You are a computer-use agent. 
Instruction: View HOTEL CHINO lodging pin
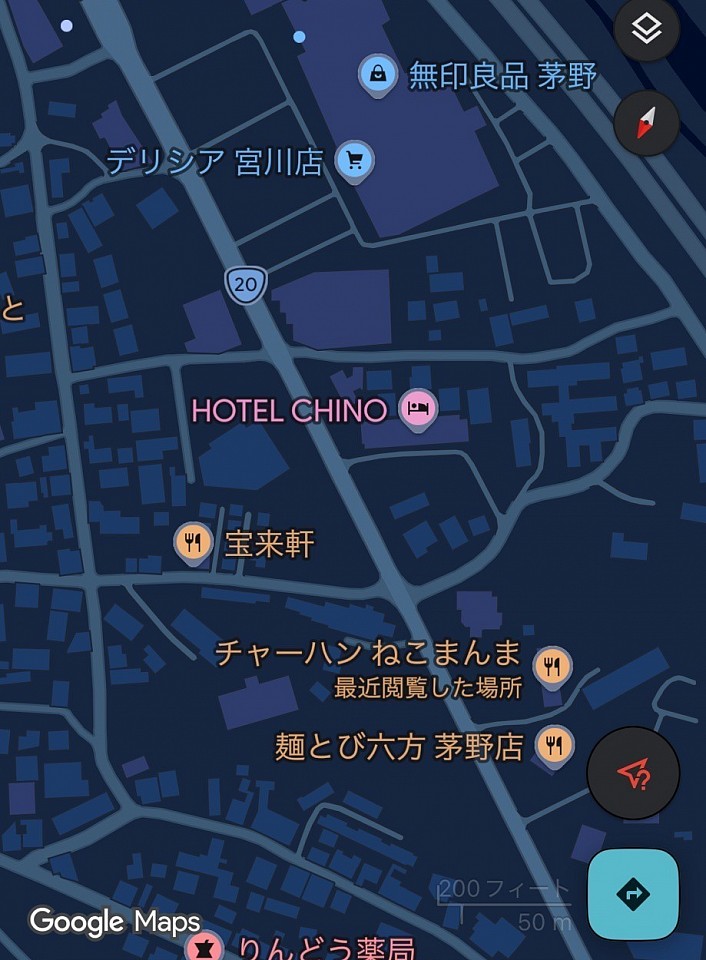pos(418,408)
